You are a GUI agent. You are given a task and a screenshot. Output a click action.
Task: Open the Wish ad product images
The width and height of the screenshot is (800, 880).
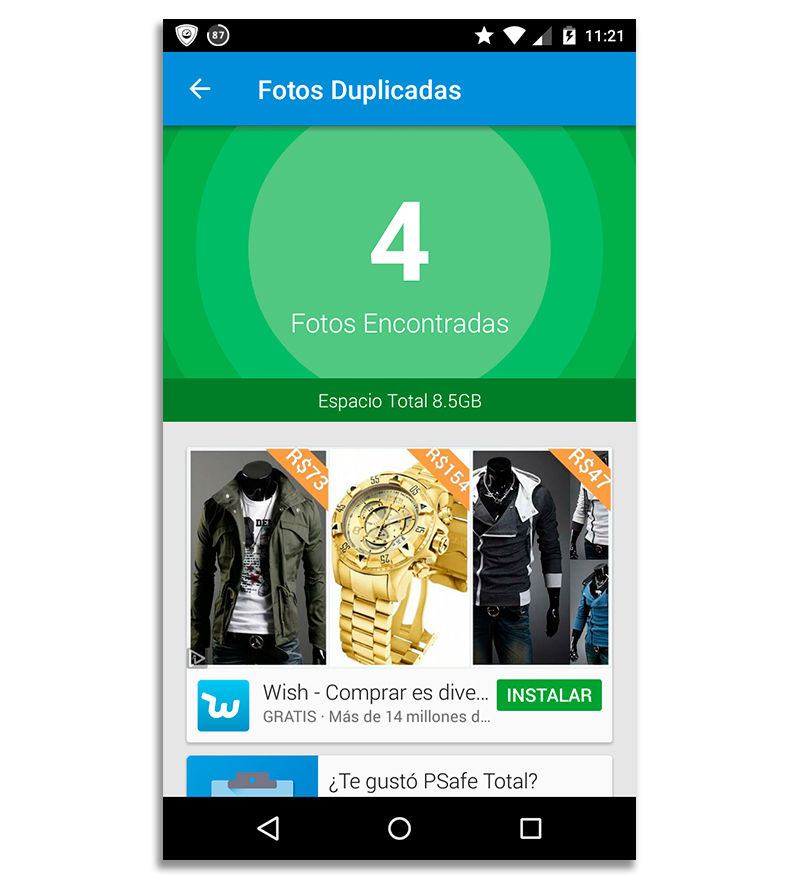[x=399, y=557]
